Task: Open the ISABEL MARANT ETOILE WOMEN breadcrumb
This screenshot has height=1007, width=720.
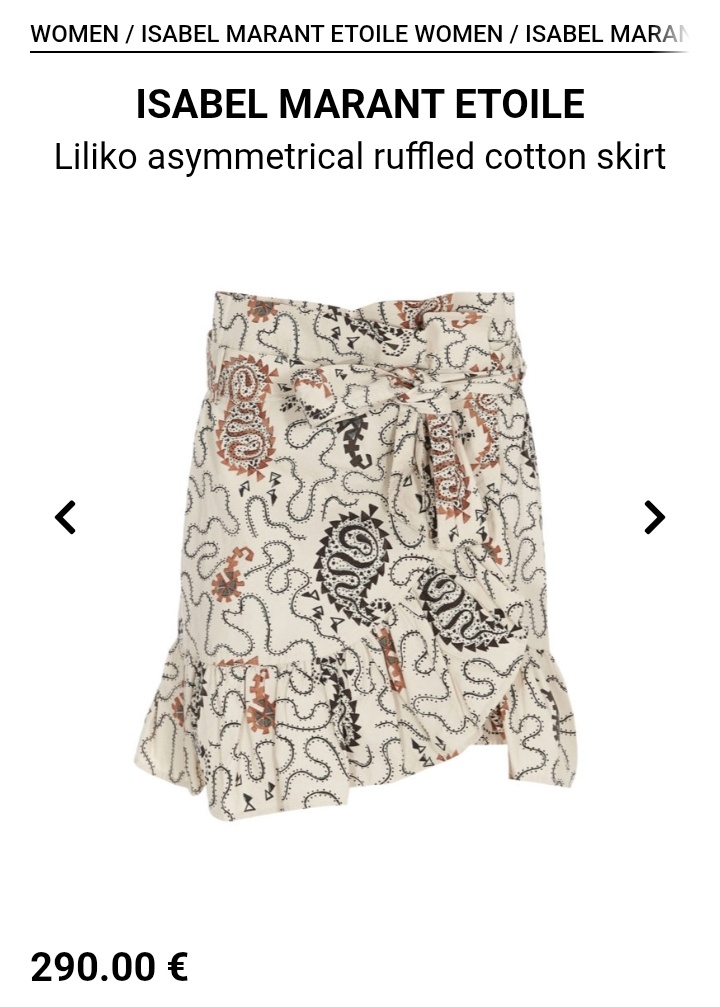Action: 321,34
